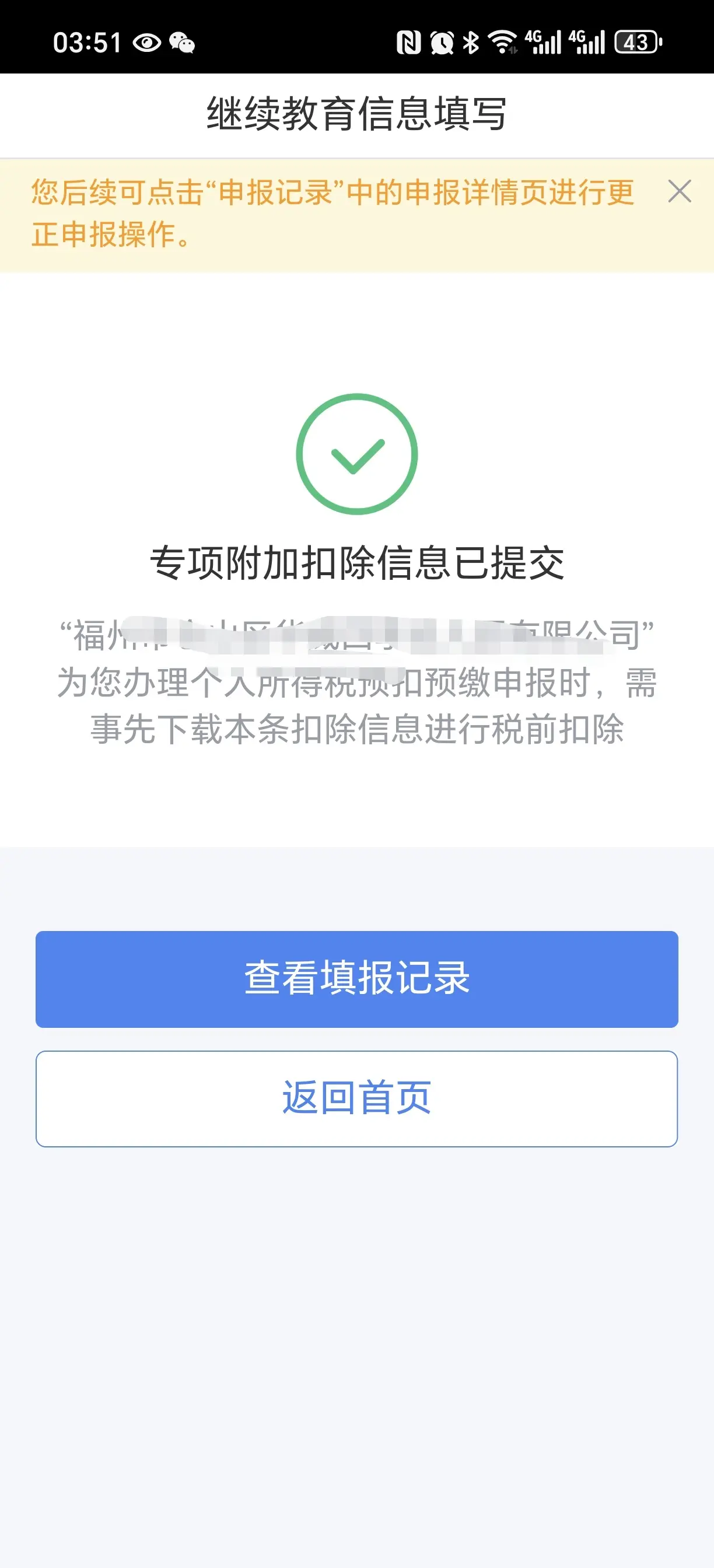Dismiss the yellow 申报记录 notice banner
The height and width of the screenshot is (1568, 714).
(680, 191)
